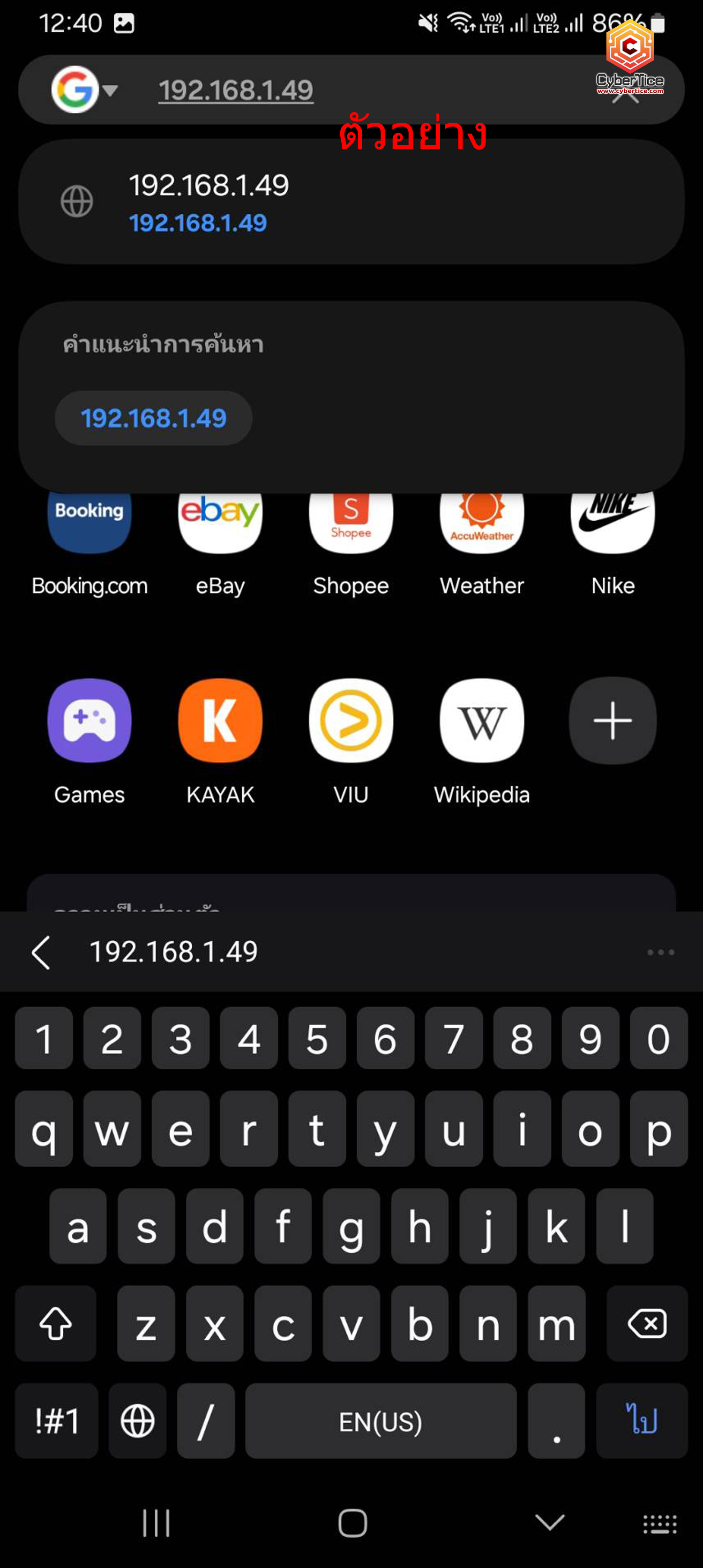Switch keyboard language with the globe key

(138, 1421)
